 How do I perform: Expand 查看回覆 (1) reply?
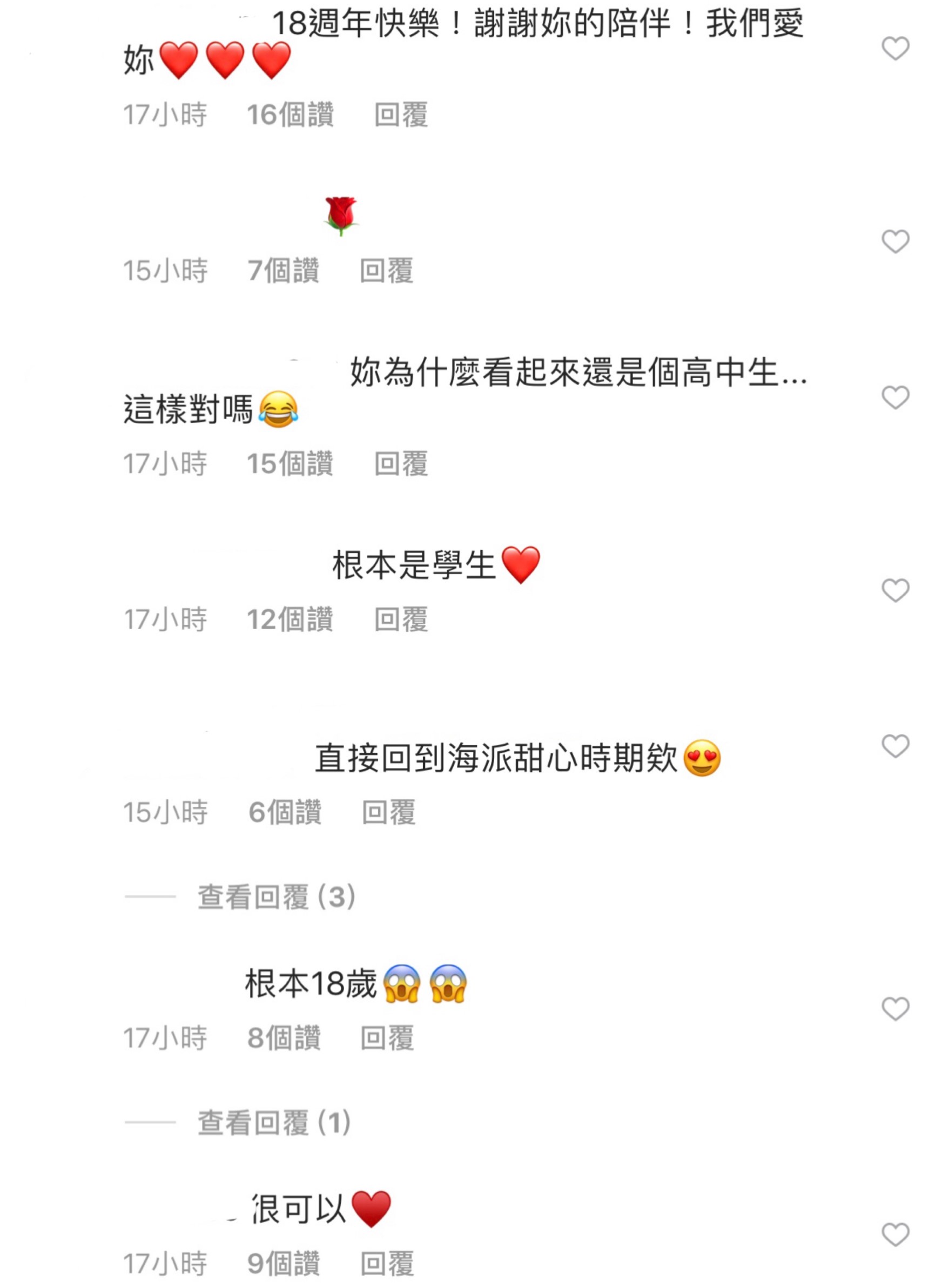273,1122
